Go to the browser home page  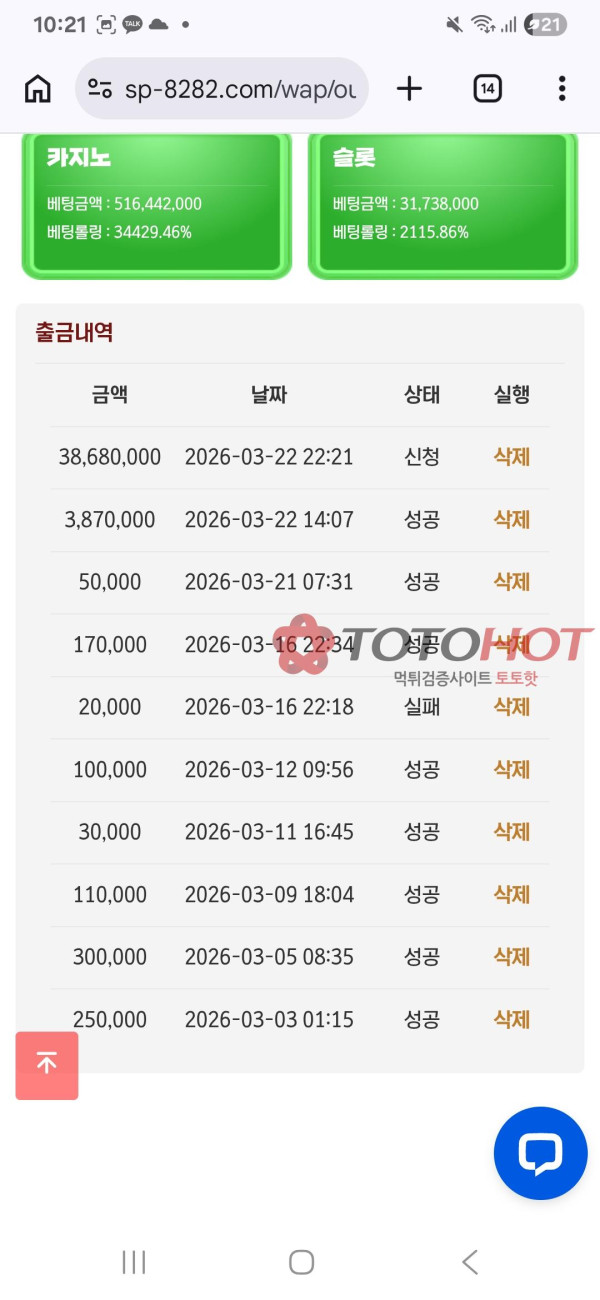pos(38,89)
